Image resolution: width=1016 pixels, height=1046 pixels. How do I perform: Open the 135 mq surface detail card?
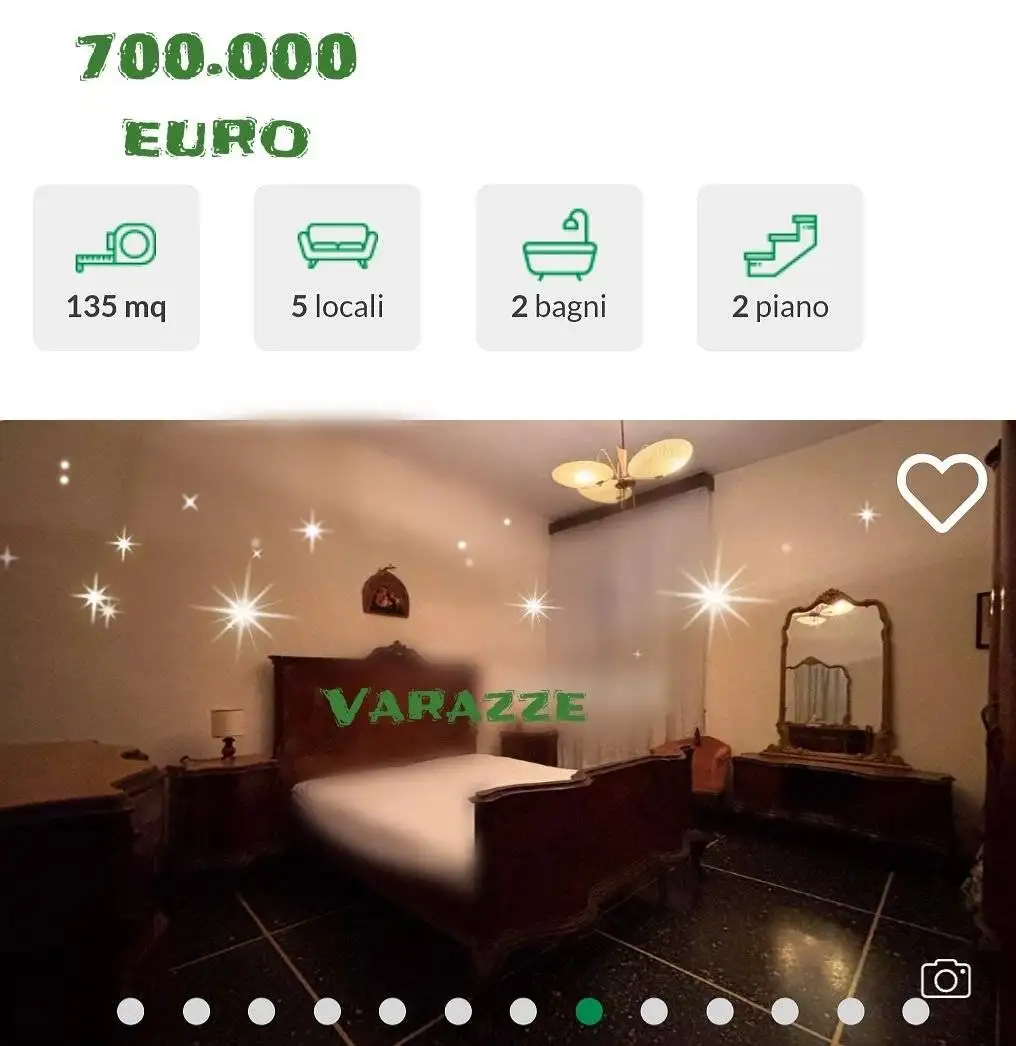click(x=117, y=266)
